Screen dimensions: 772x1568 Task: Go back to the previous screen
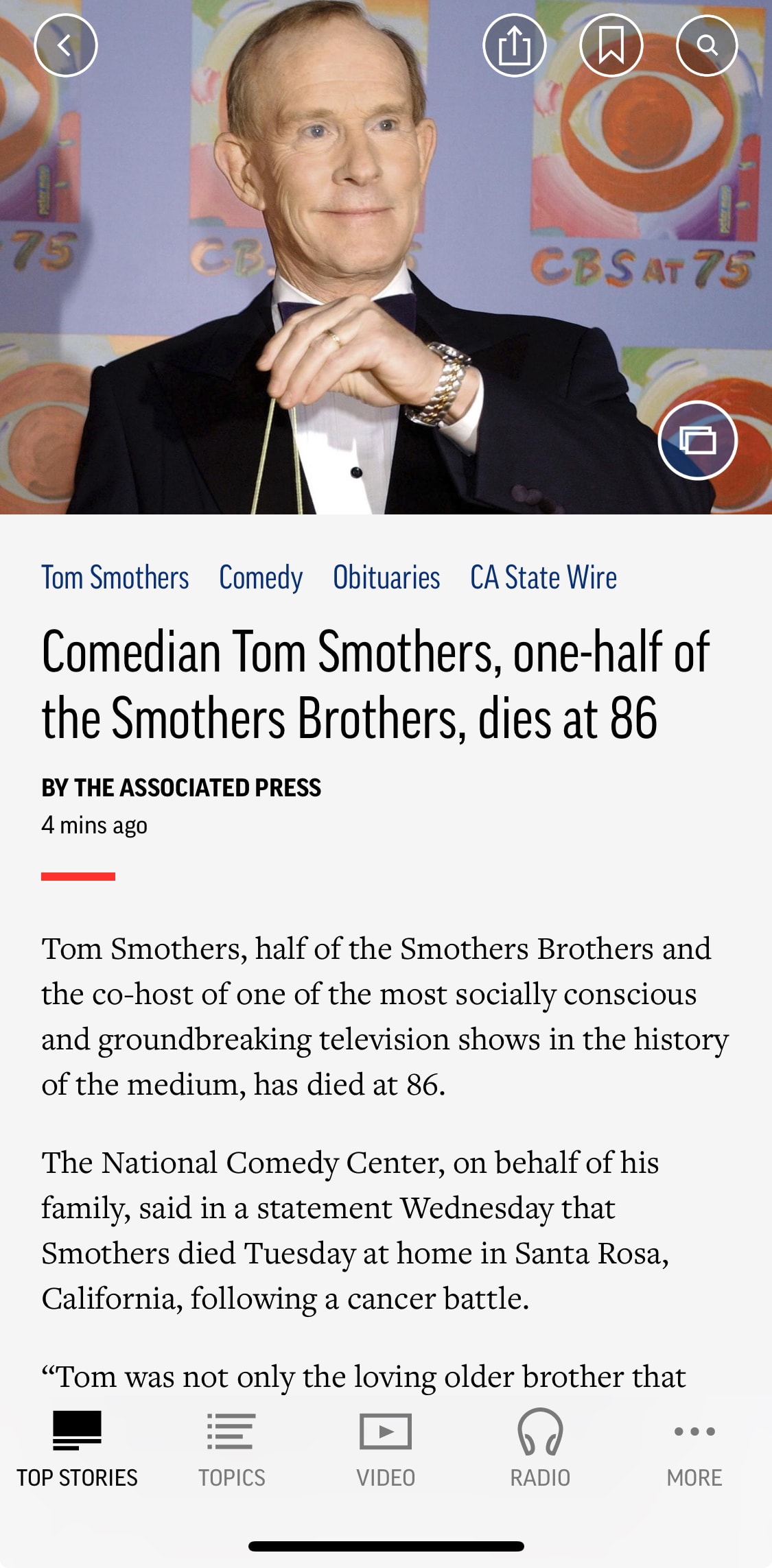point(65,45)
